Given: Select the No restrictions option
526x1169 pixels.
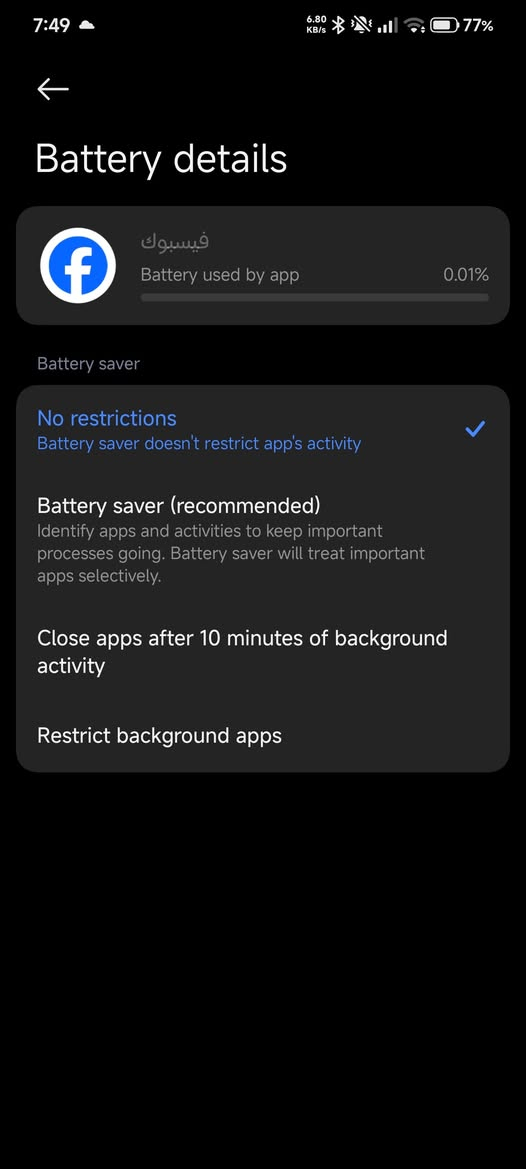Looking at the screenshot, I should coord(263,430).
